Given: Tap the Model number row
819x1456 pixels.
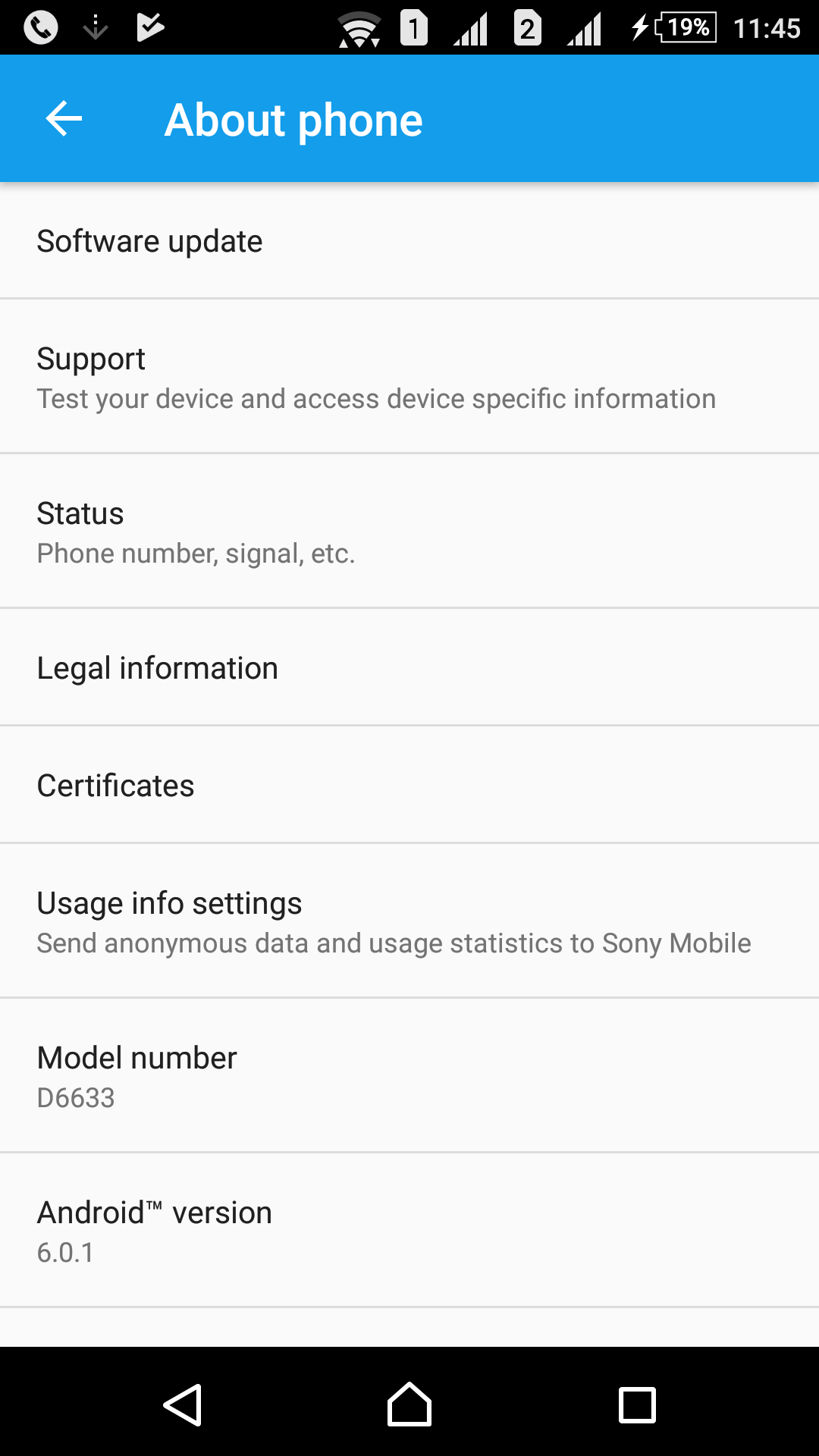Looking at the screenshot, I should pyautogui.click(x=409, y=1077).
